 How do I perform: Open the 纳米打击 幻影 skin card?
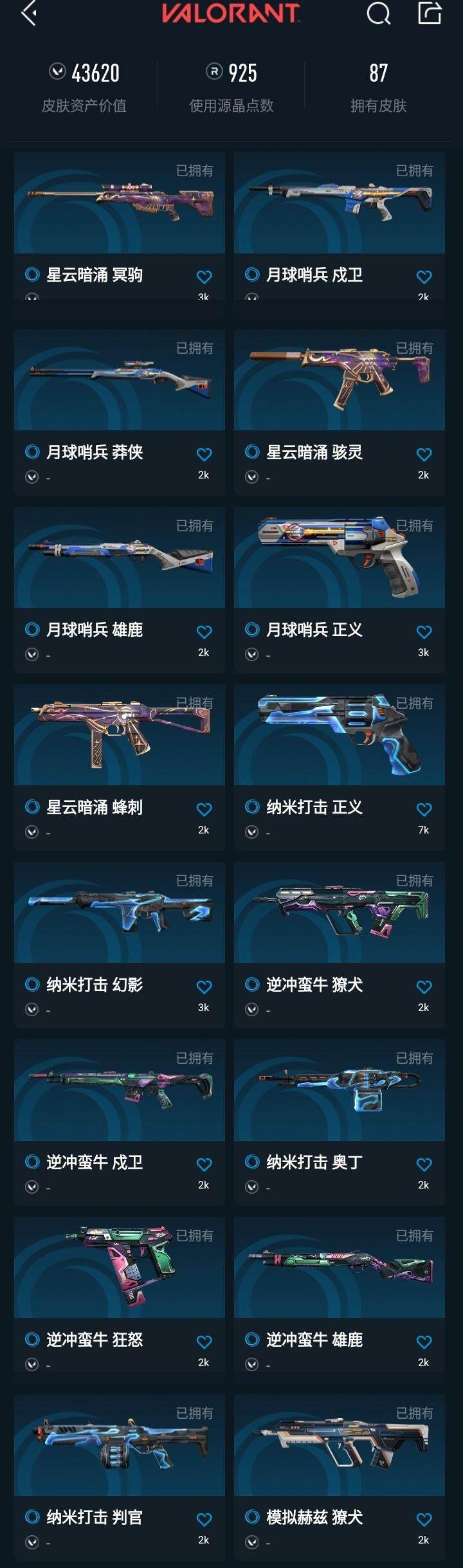(x=120, y=913)
